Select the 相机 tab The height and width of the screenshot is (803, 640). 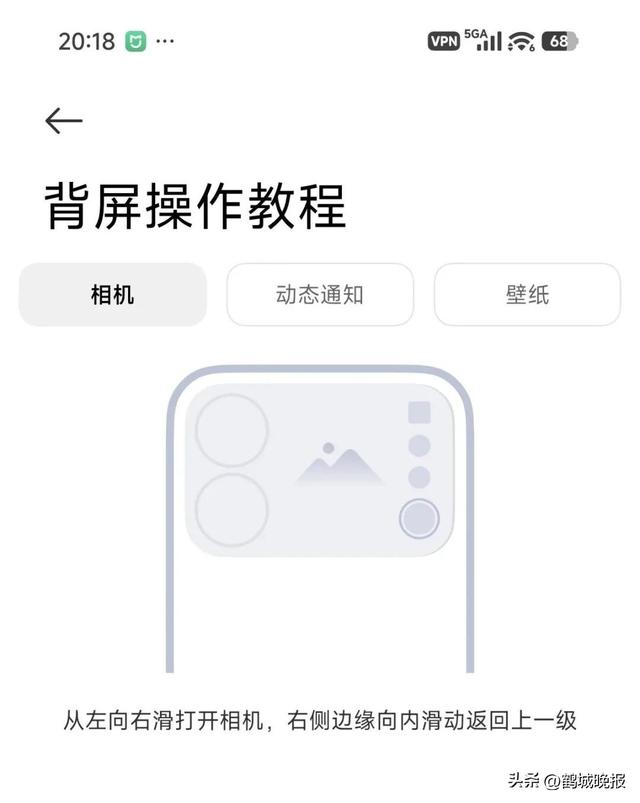pos(112,295)
